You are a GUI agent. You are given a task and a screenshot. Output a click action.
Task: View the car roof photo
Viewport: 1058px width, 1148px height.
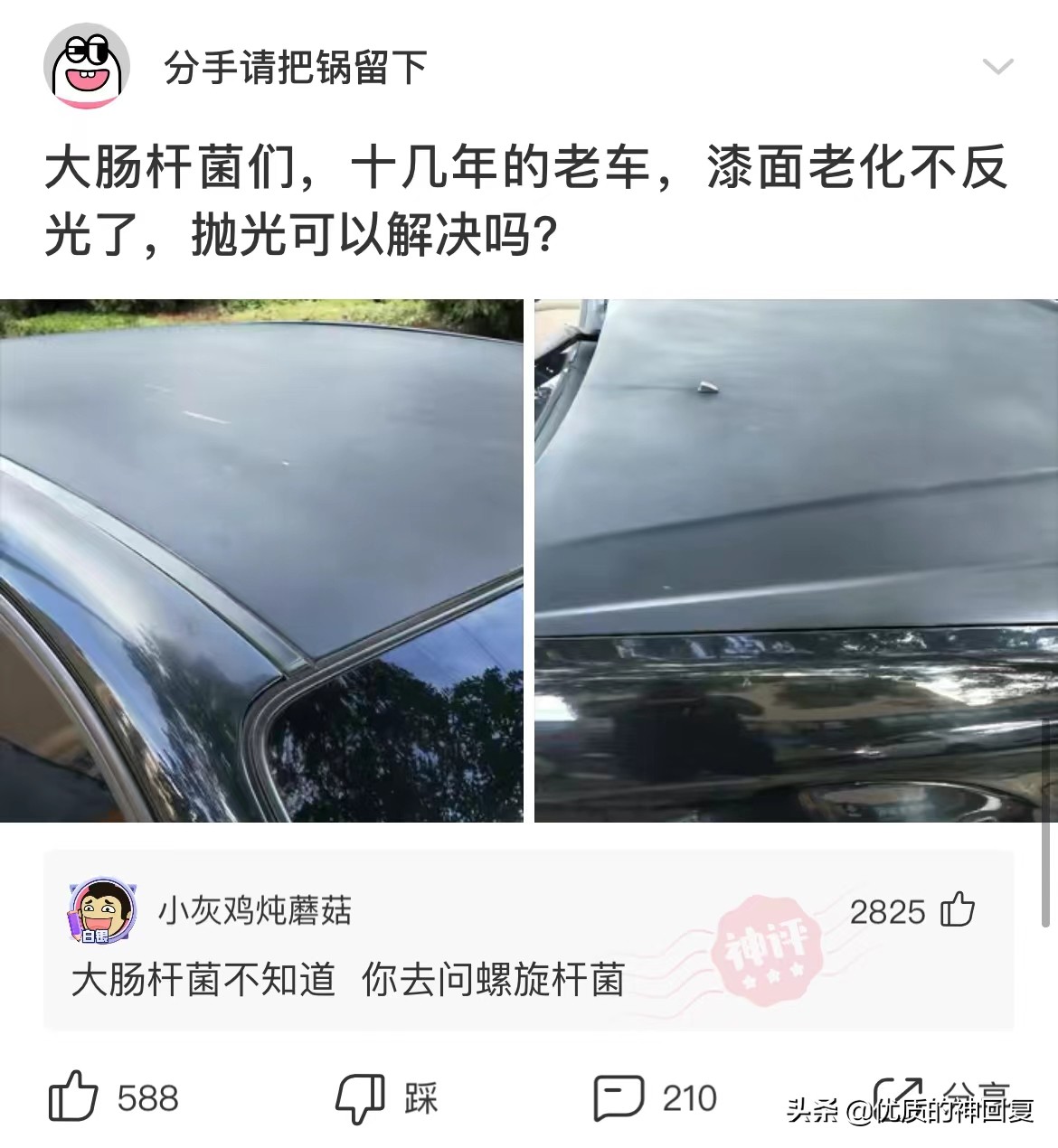(261, 560)
